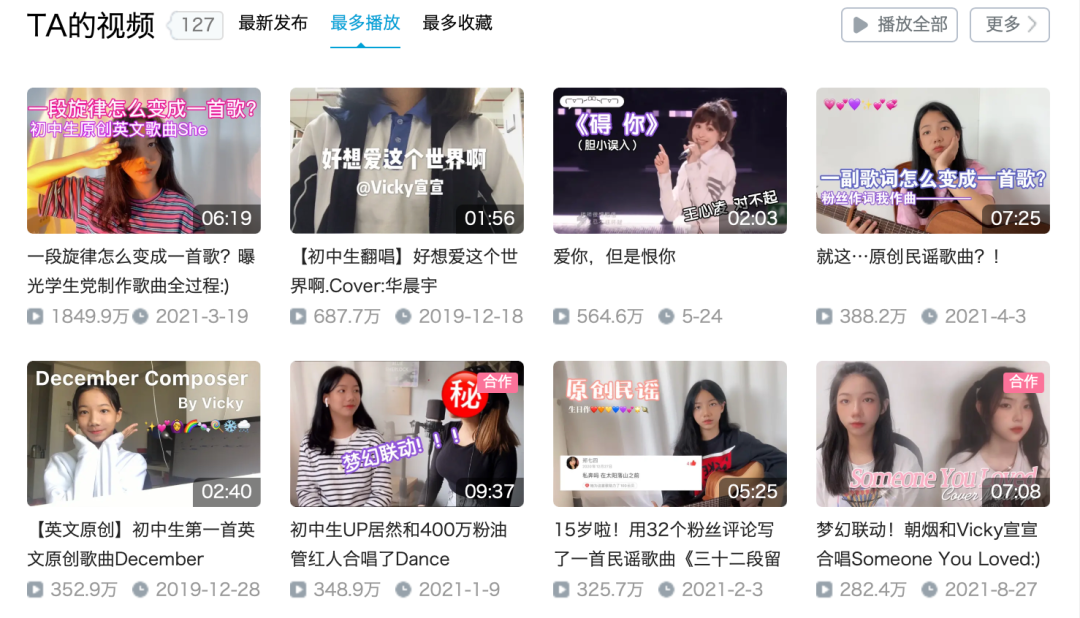Switch to the 最新发布 tab
The image size is (1080, 618).
(x=272, y=23)
